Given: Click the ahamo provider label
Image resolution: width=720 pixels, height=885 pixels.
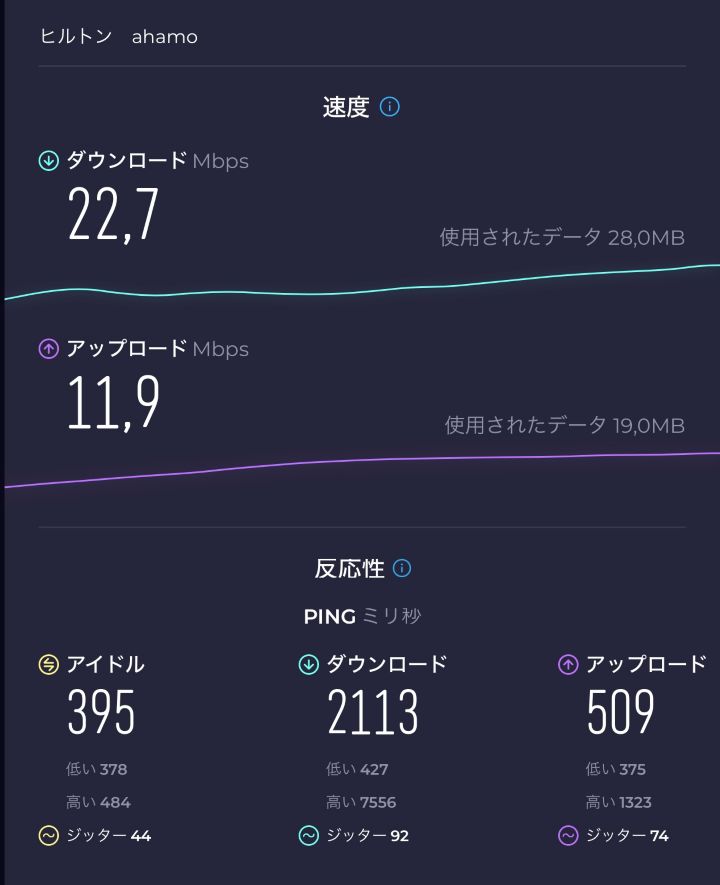Looking at the screenshot, I should 165,36.
